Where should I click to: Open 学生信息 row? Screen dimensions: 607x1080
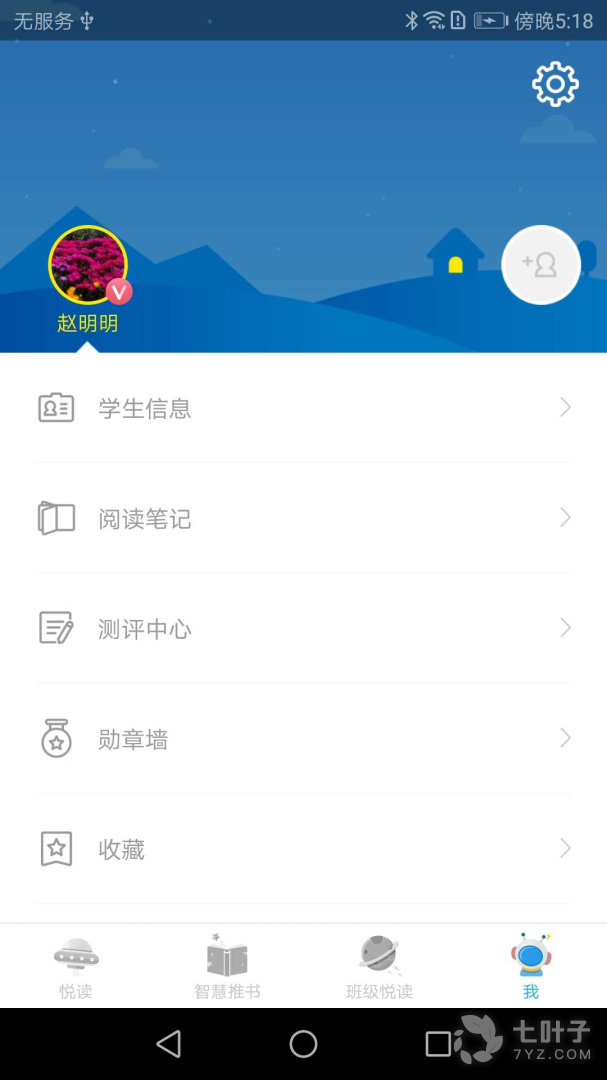303,408
